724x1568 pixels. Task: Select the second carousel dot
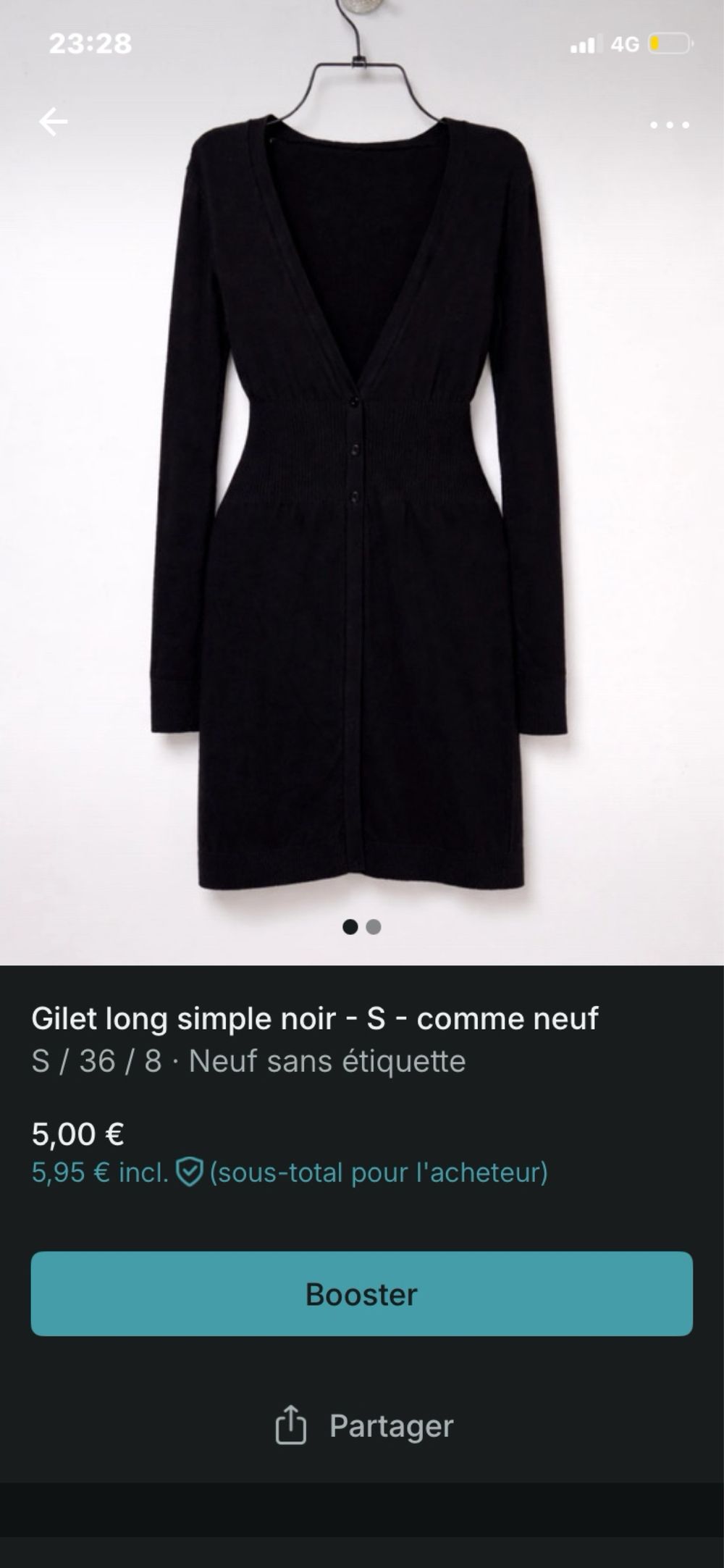click(374, 927)
